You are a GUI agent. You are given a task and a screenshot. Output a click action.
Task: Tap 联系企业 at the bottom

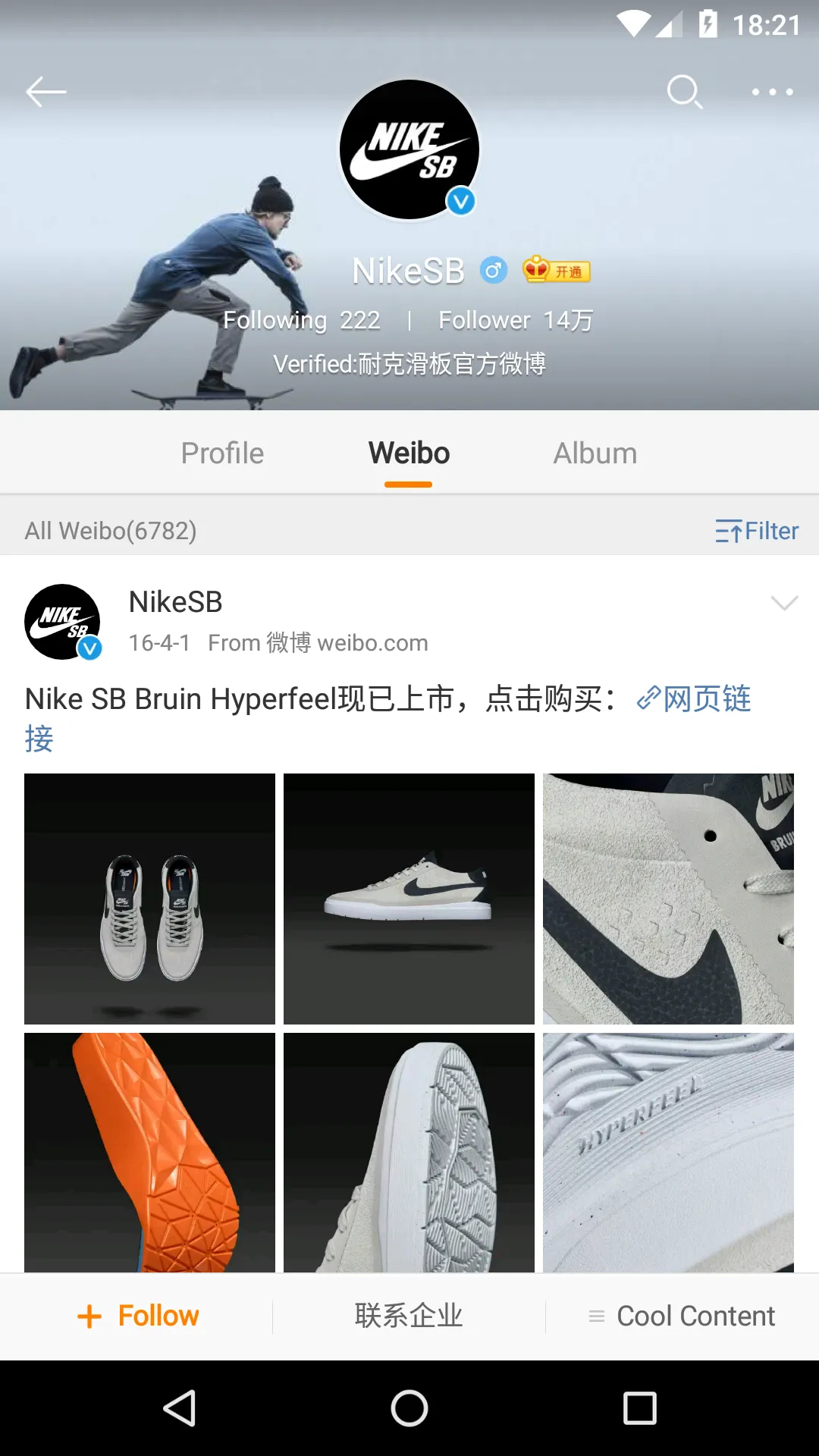[409, 1316]
